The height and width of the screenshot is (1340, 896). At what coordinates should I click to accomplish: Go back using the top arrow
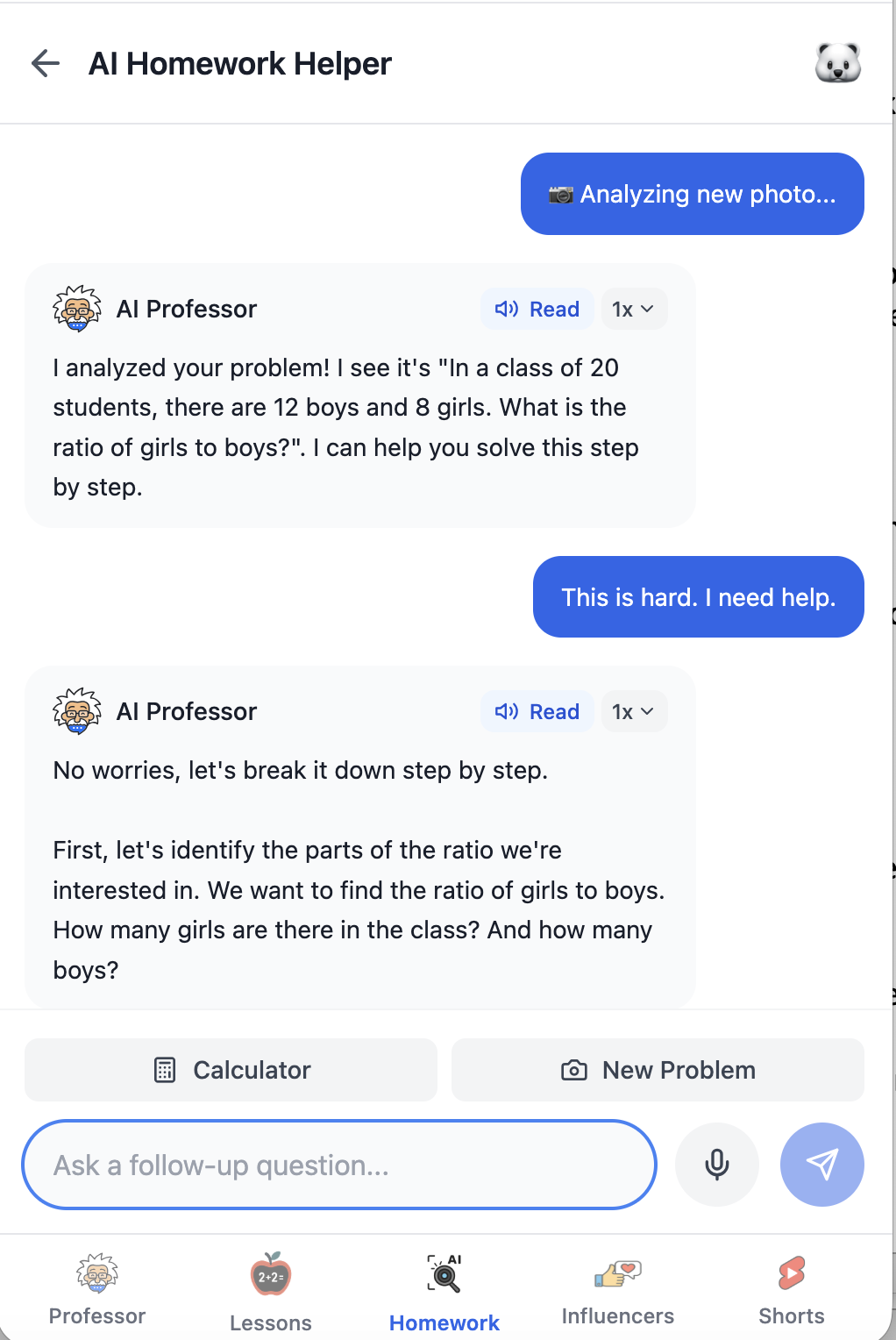(x=46, y=63)
